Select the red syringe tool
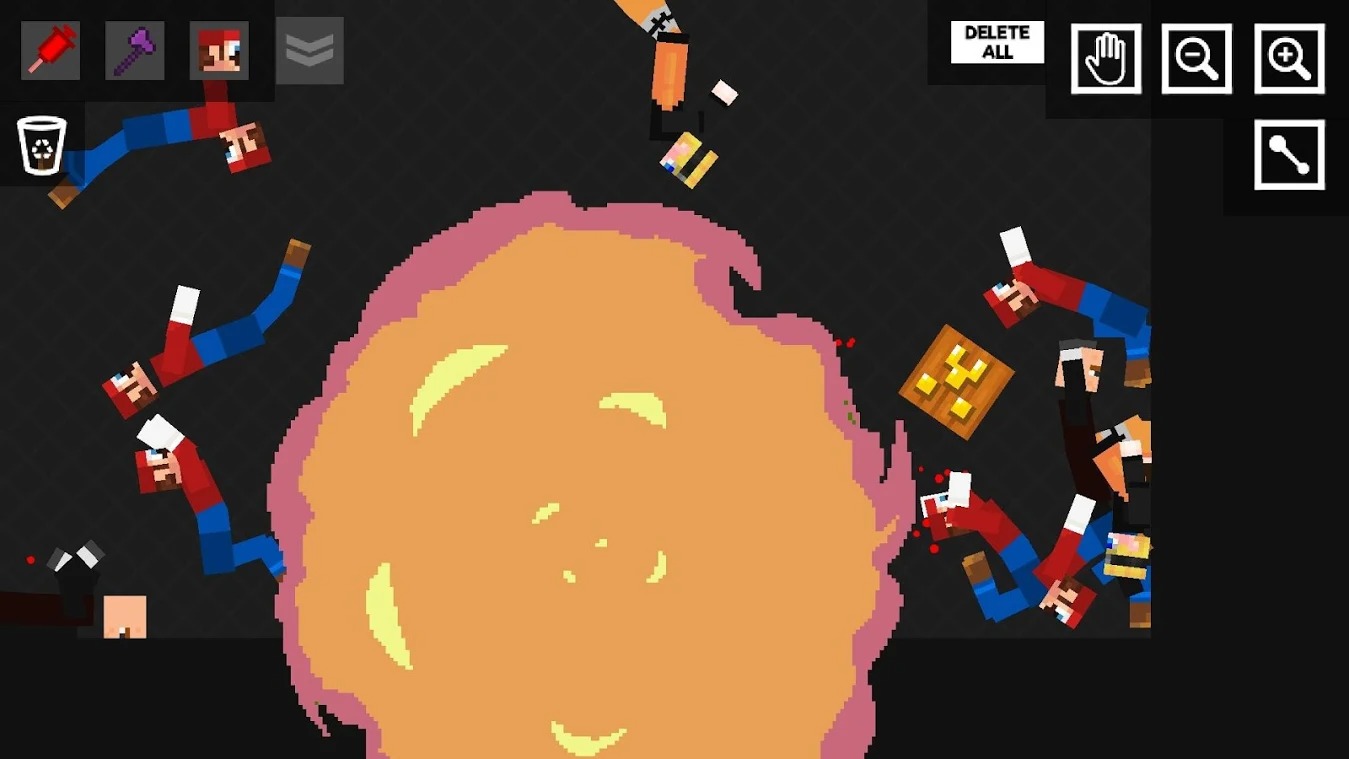The image size is (1349, 759). click(50, 50)
